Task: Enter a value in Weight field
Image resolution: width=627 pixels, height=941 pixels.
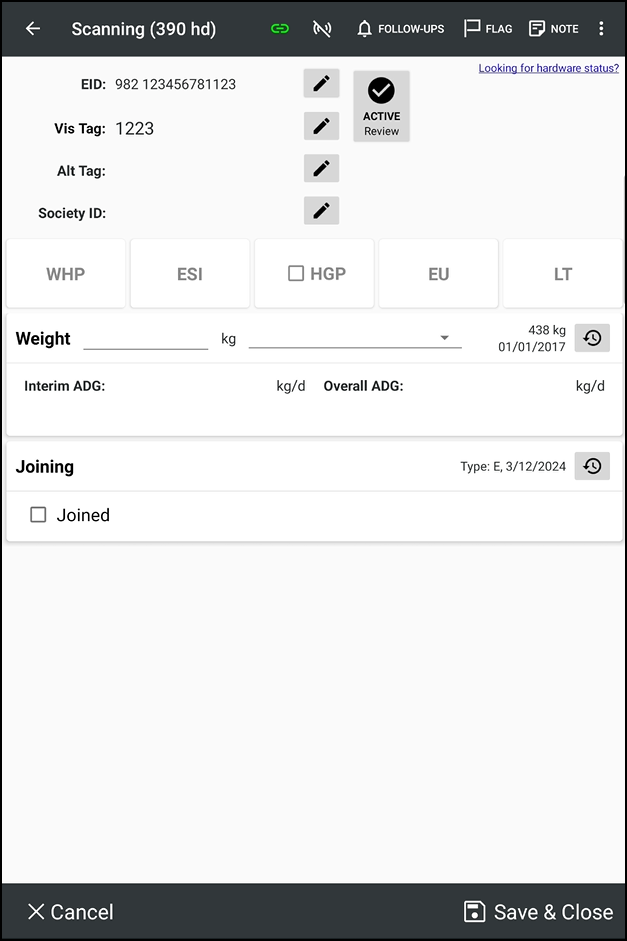Action: point(145,338)
